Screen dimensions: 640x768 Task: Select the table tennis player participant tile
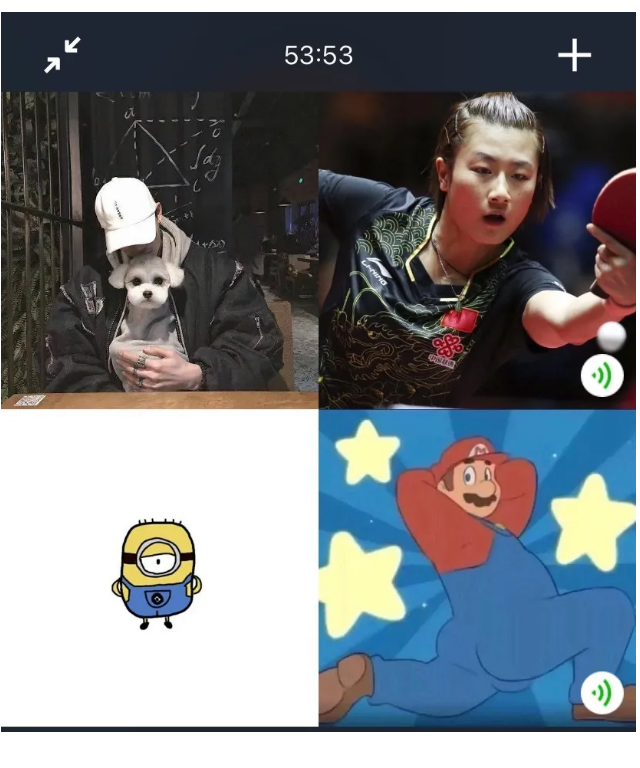(478, 250)
